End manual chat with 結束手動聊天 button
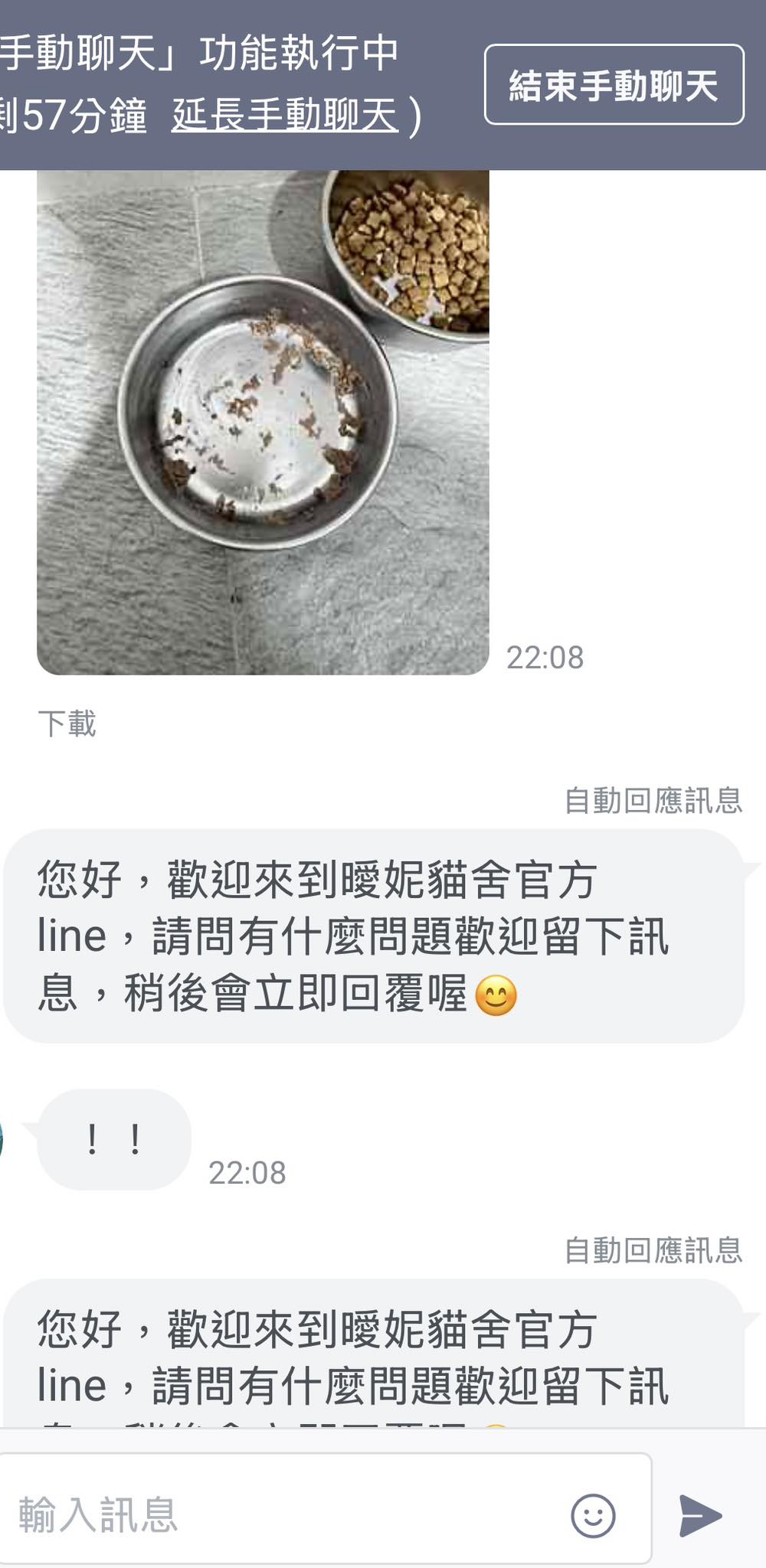This screenshot has height=1568, width=766. pos(614,85)
